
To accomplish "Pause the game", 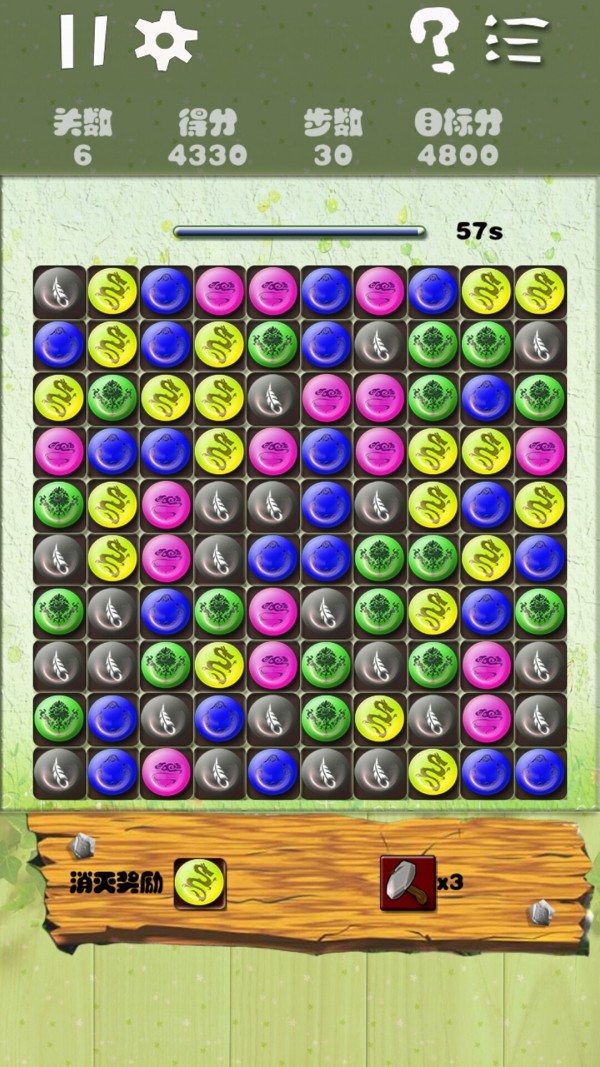I will [x=83, y=42].
